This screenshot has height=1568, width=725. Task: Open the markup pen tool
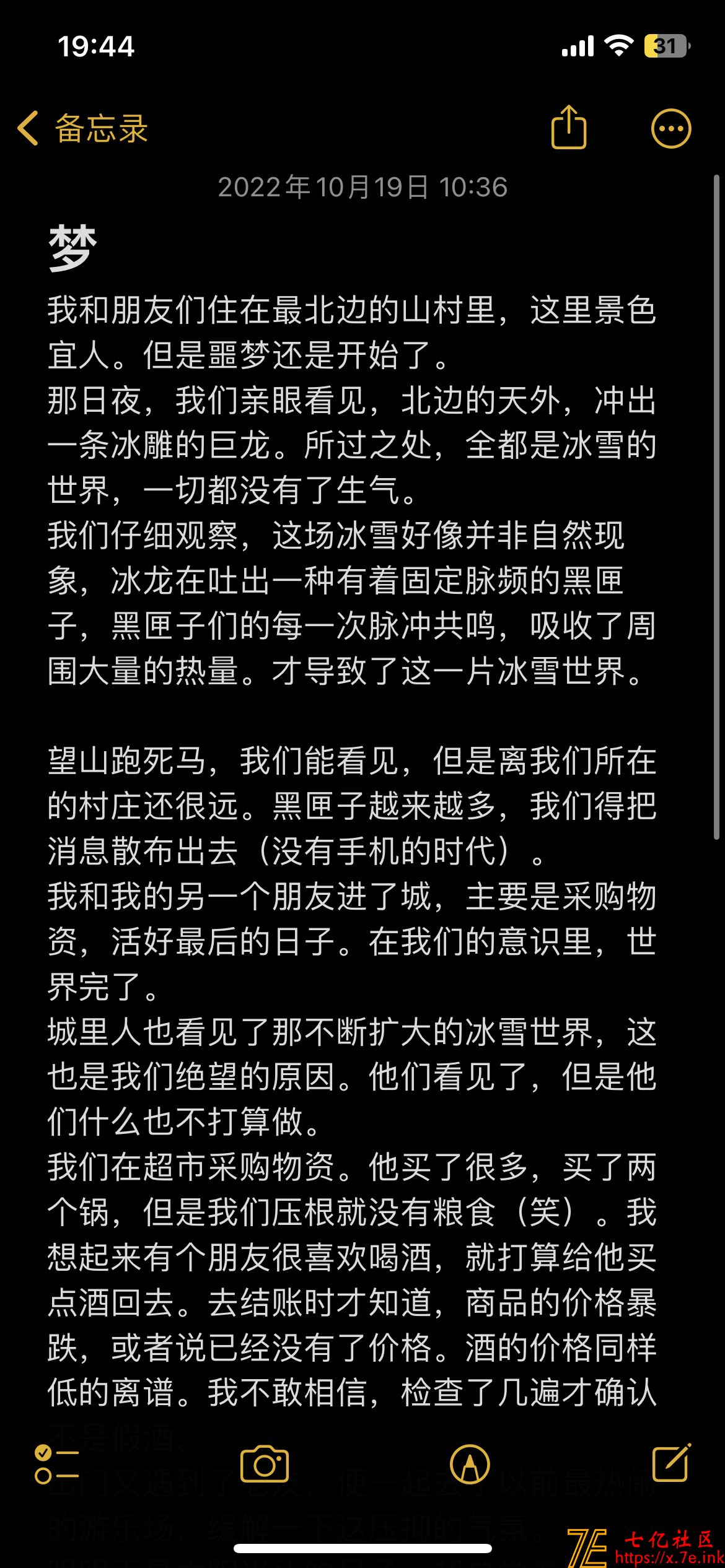point(470,1464)
